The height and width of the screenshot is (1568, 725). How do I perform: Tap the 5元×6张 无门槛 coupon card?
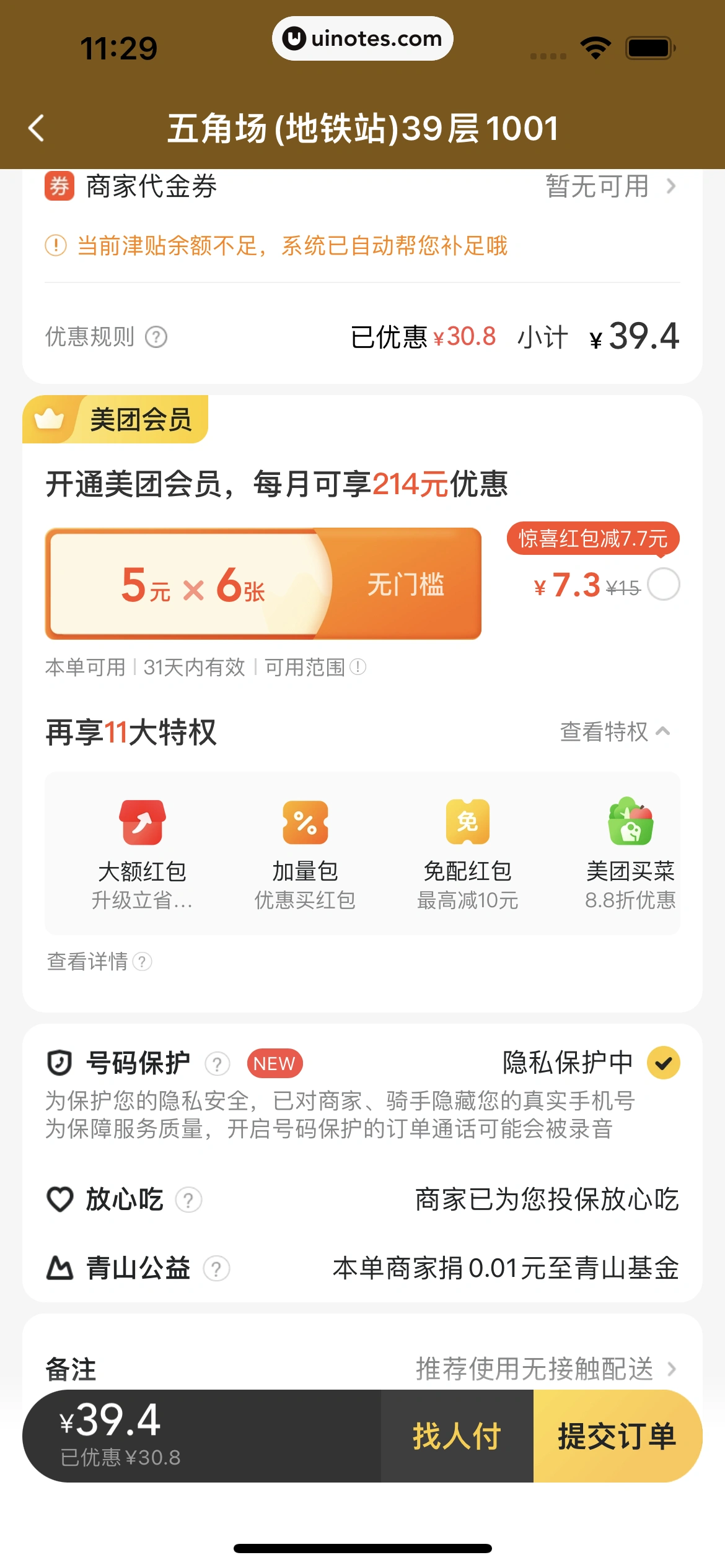tap(263, 583)
